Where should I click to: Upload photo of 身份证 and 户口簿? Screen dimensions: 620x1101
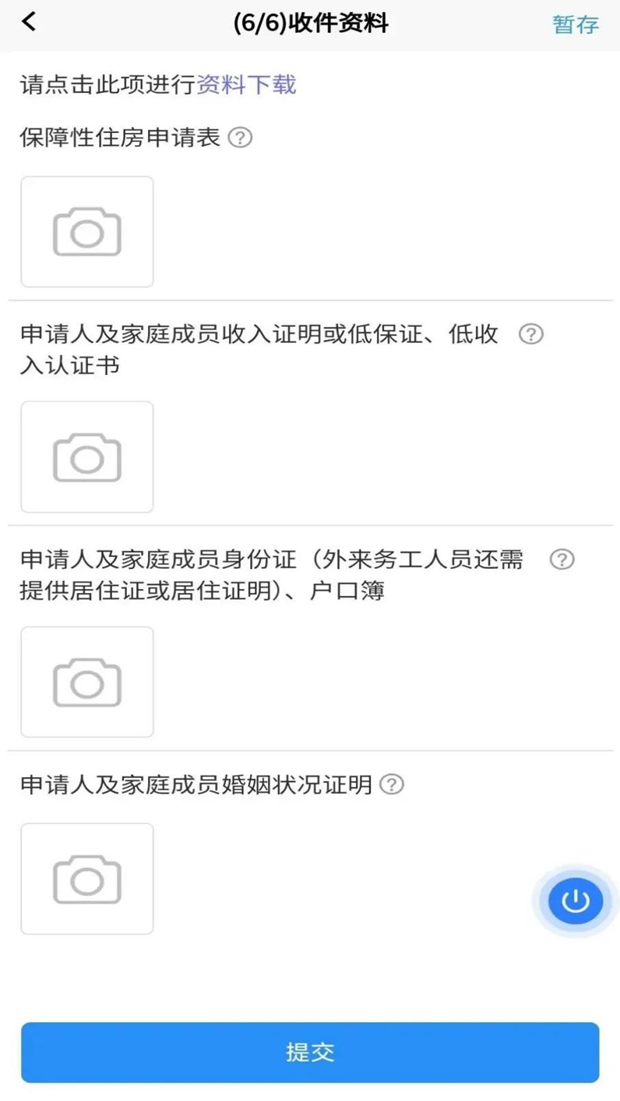click(87, 682)
